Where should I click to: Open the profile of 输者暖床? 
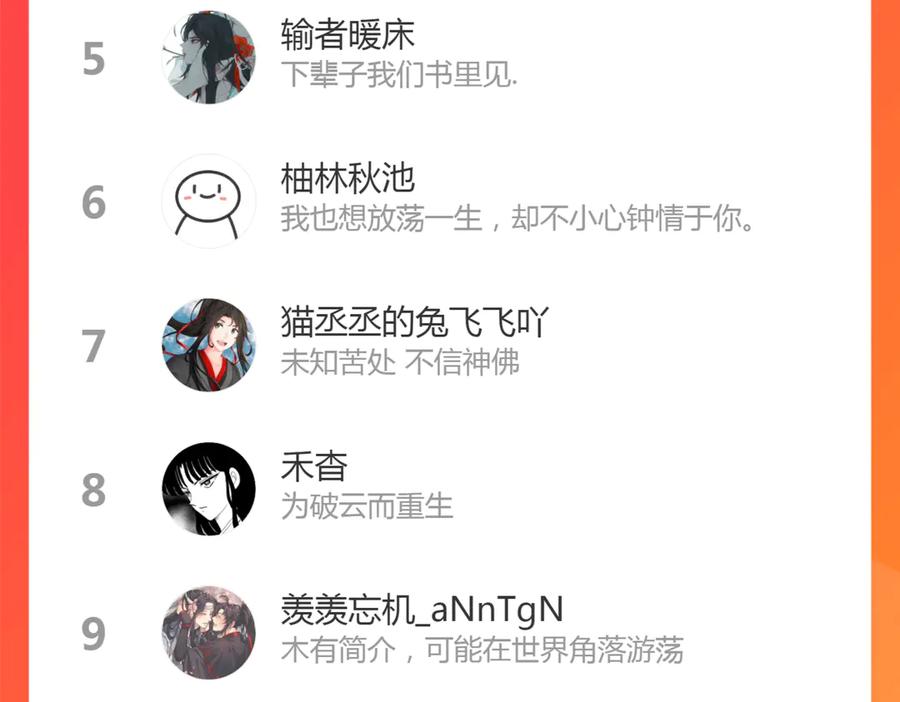point(449,57)
